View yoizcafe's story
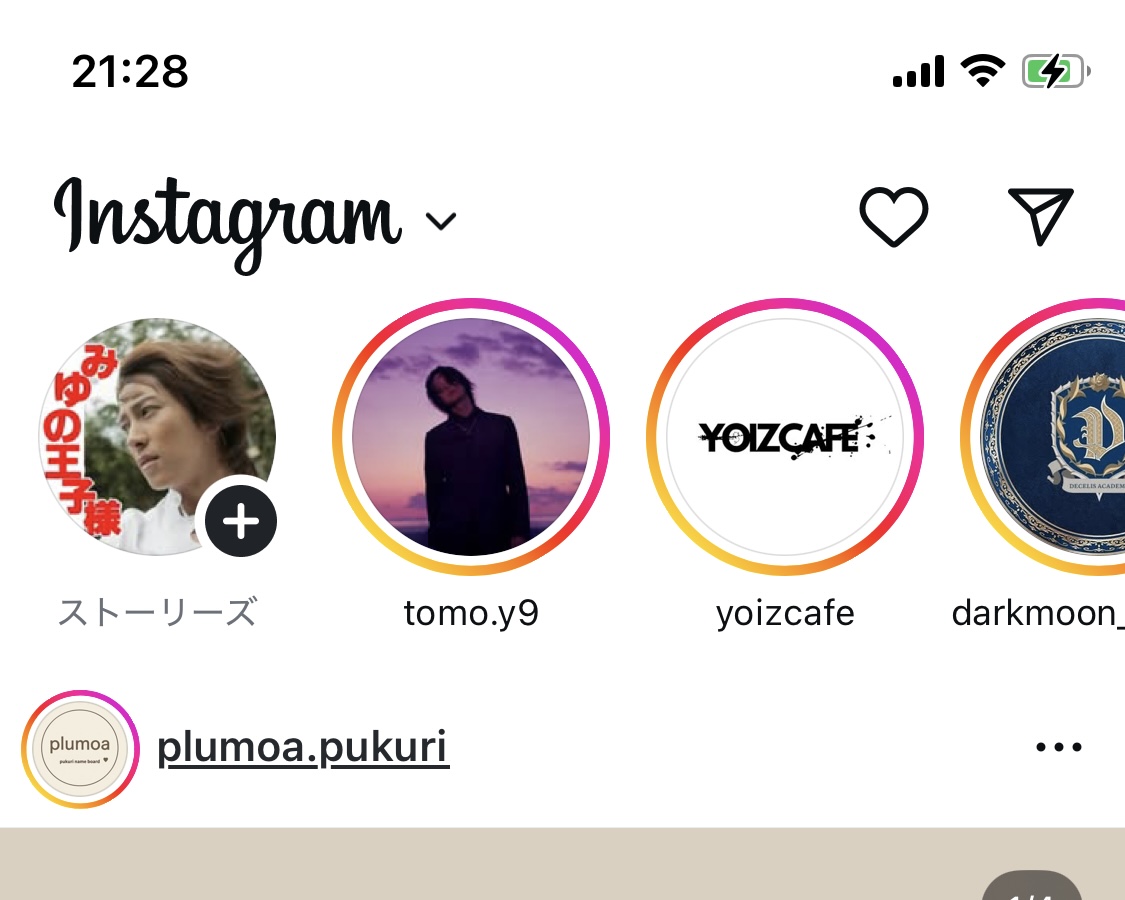The width and height of the screenshot is (1125, 900). click(785, 437)
